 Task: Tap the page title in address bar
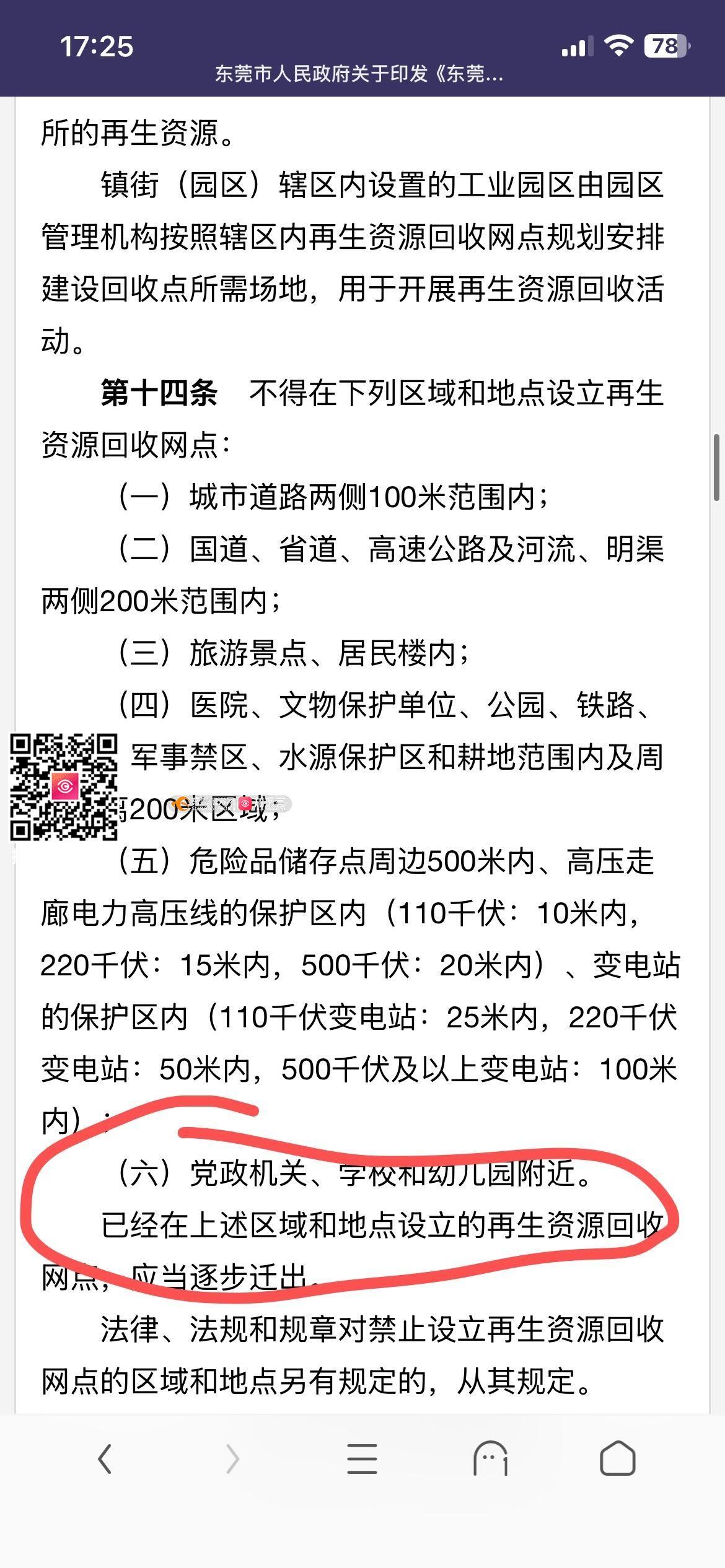(359, 74)
